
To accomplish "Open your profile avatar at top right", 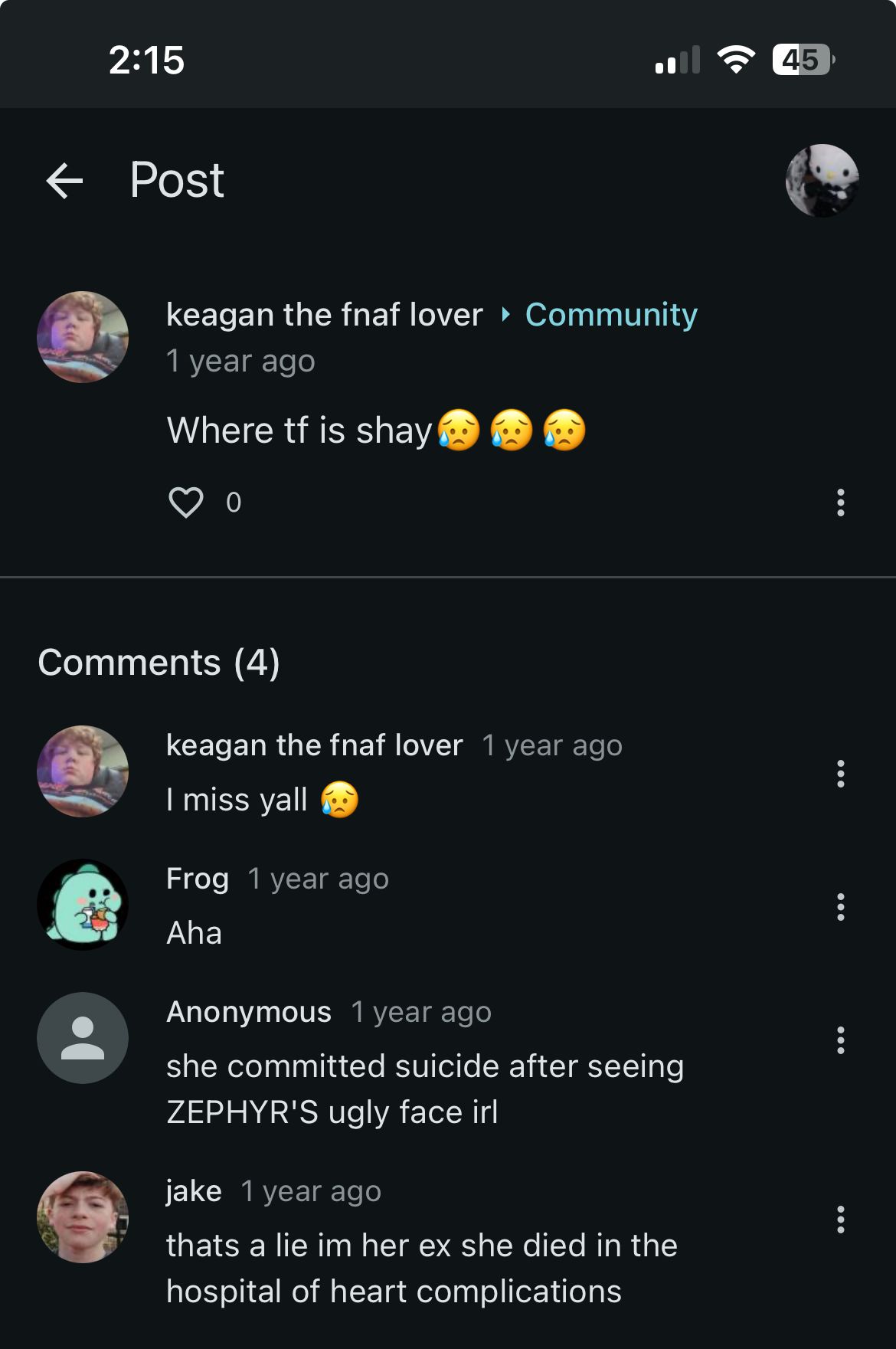I will (x=822, y=181).
